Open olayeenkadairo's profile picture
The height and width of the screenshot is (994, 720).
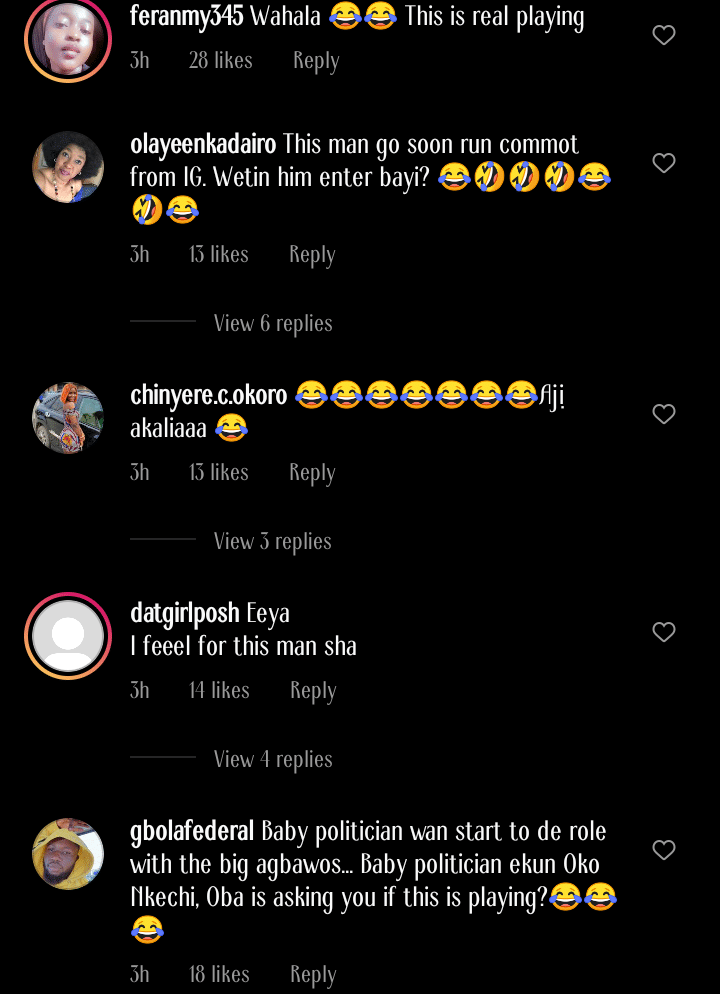pyautogui.click(x=68, y=167)
